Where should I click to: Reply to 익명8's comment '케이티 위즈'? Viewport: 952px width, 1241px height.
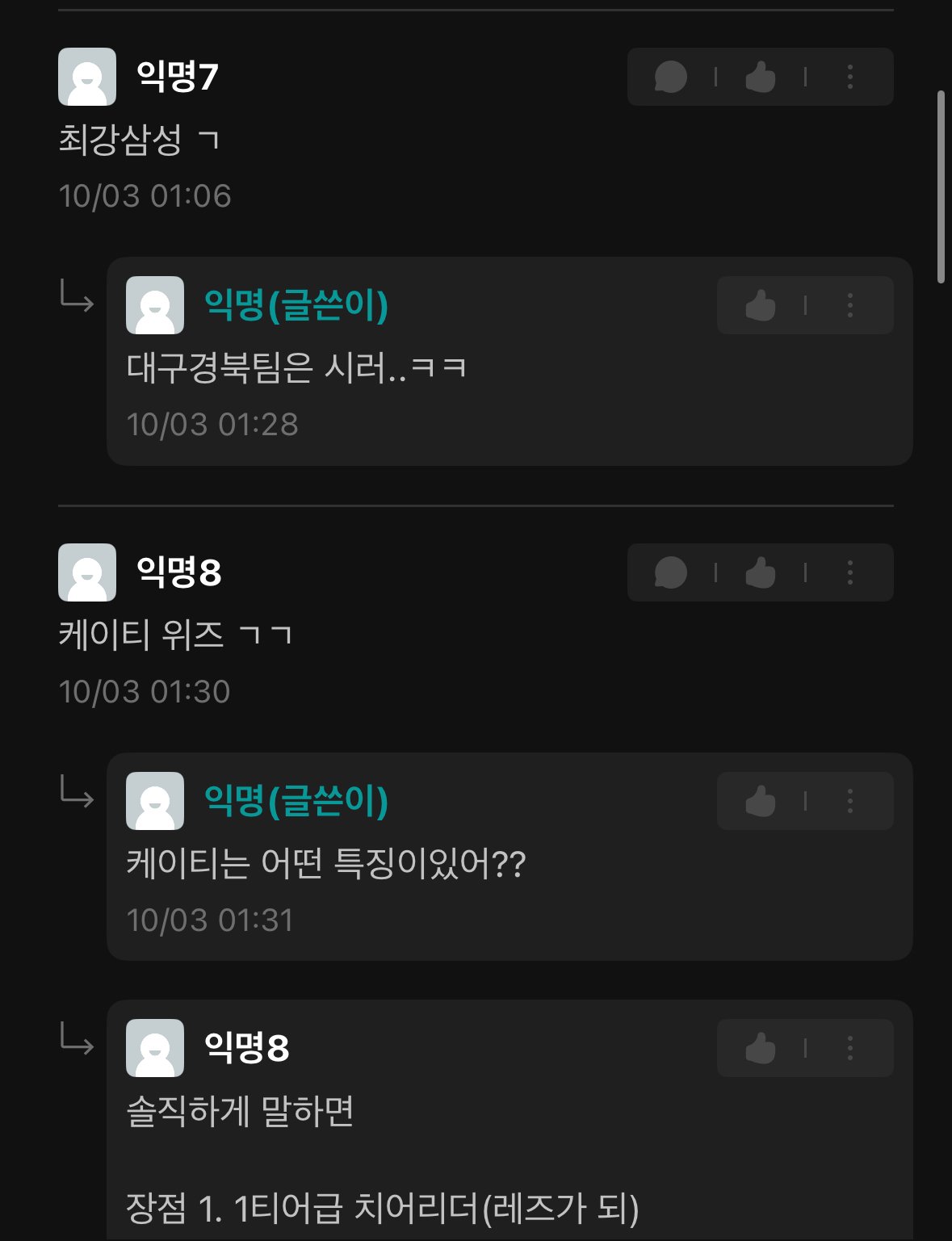coord(670,573)
